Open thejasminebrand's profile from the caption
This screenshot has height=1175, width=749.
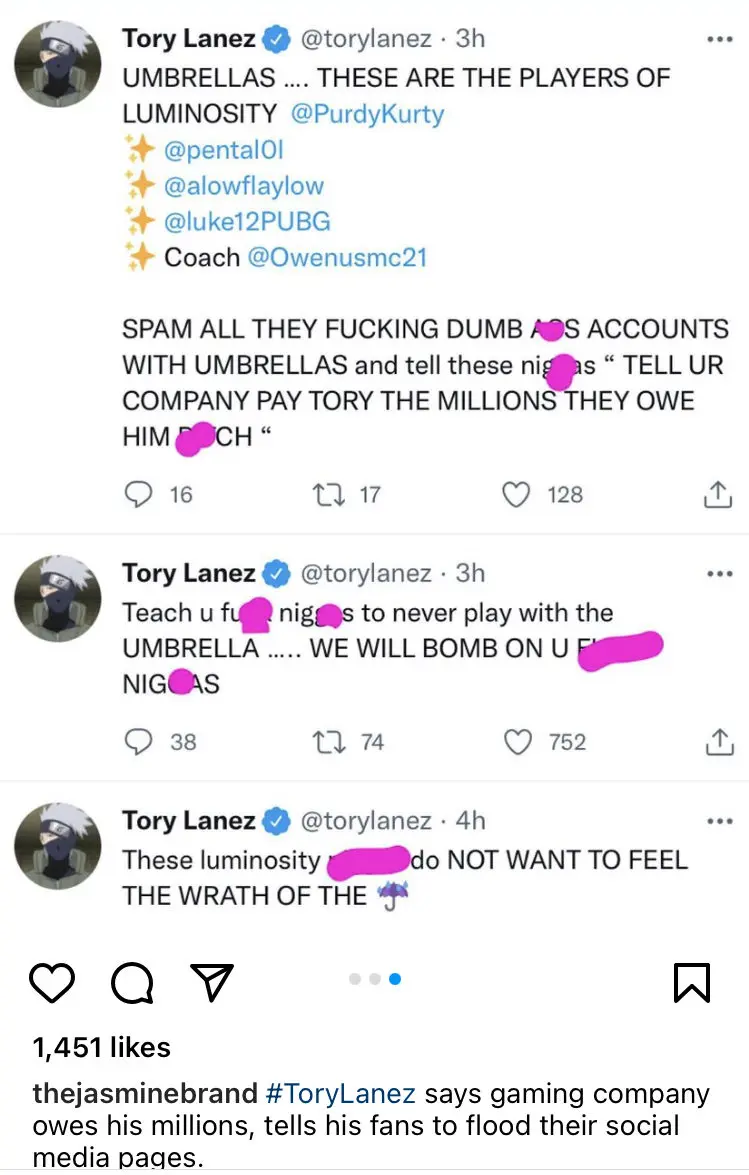click(x=145, y=1093)
